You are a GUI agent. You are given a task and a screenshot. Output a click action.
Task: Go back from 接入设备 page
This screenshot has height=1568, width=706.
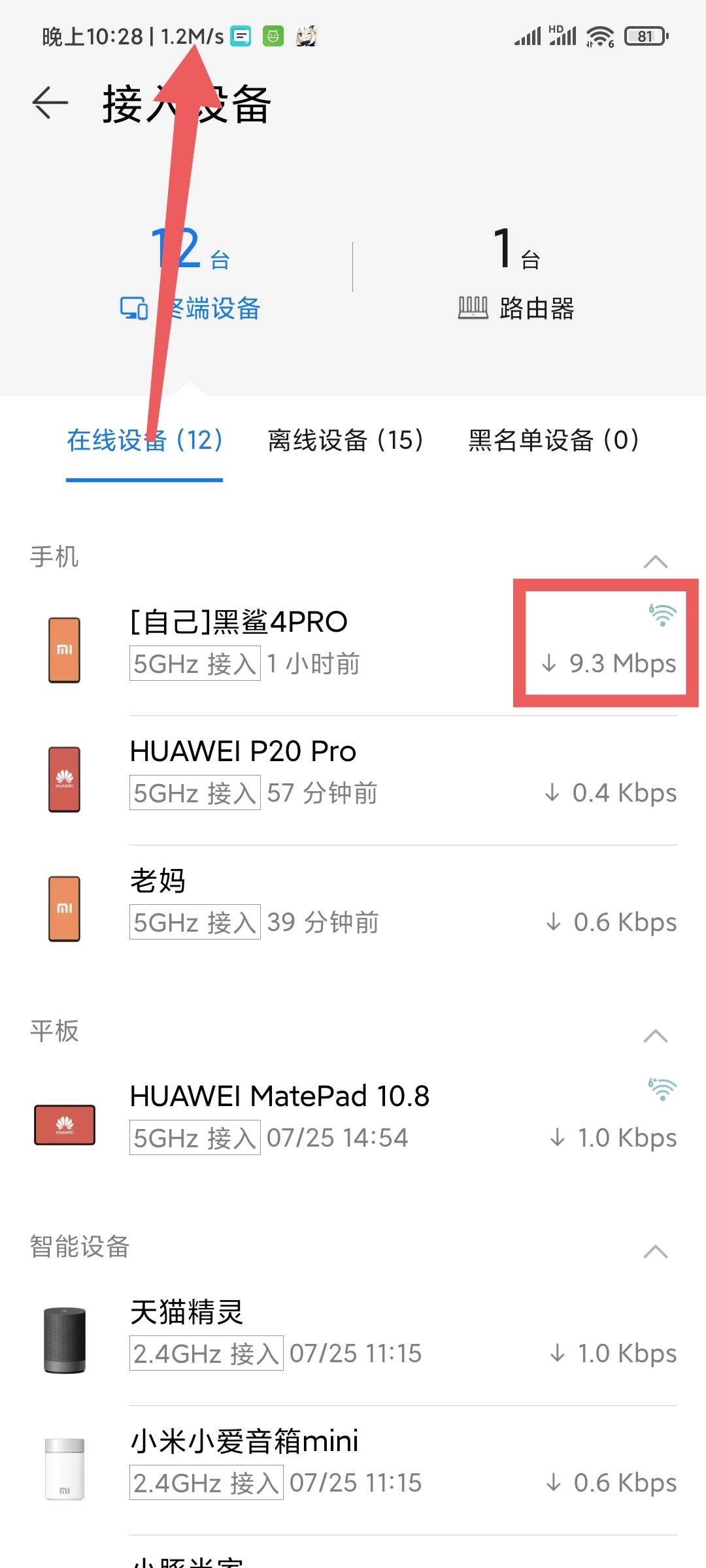50,103
